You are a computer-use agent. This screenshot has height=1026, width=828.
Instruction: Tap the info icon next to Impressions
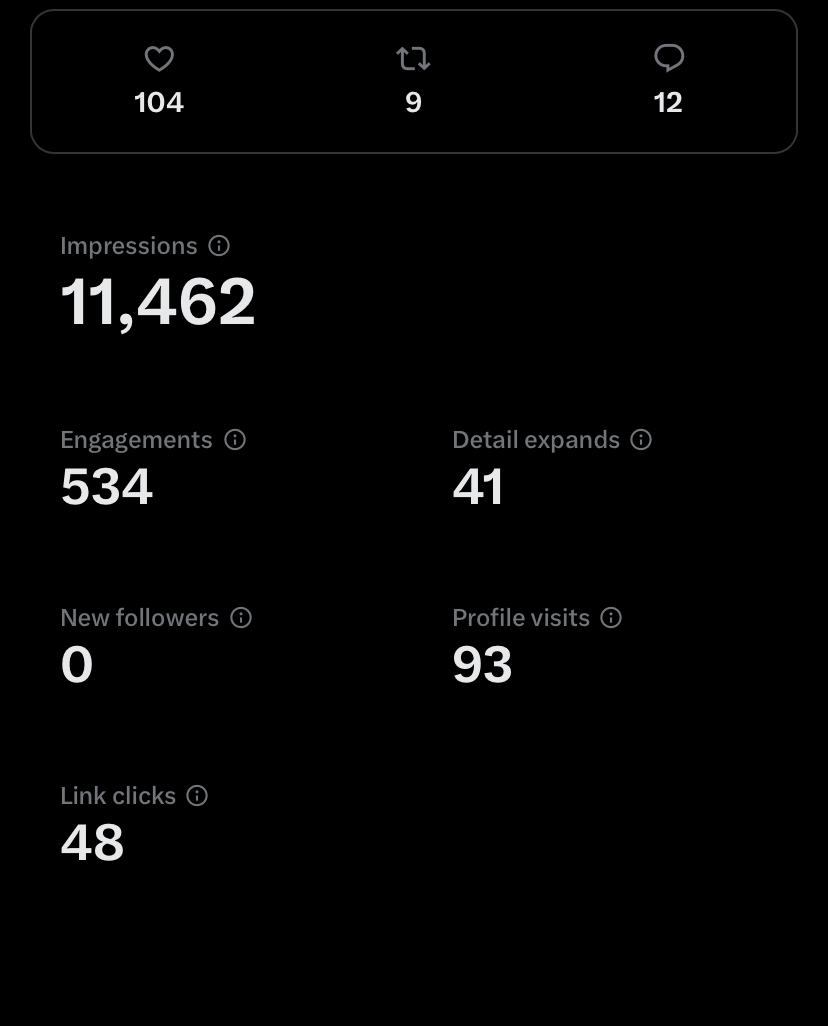[x=219, y=246]
